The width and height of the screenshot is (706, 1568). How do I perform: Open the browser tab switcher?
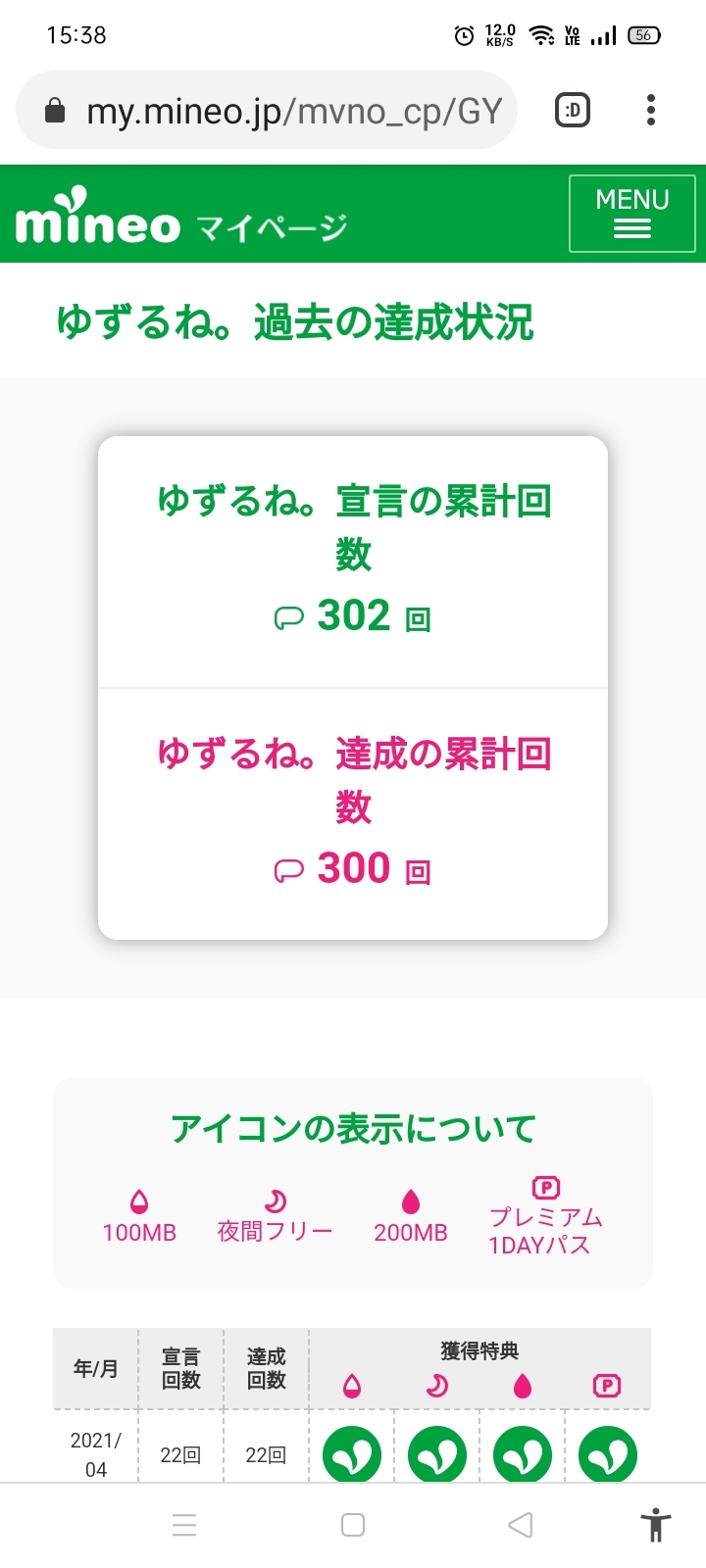573,111
